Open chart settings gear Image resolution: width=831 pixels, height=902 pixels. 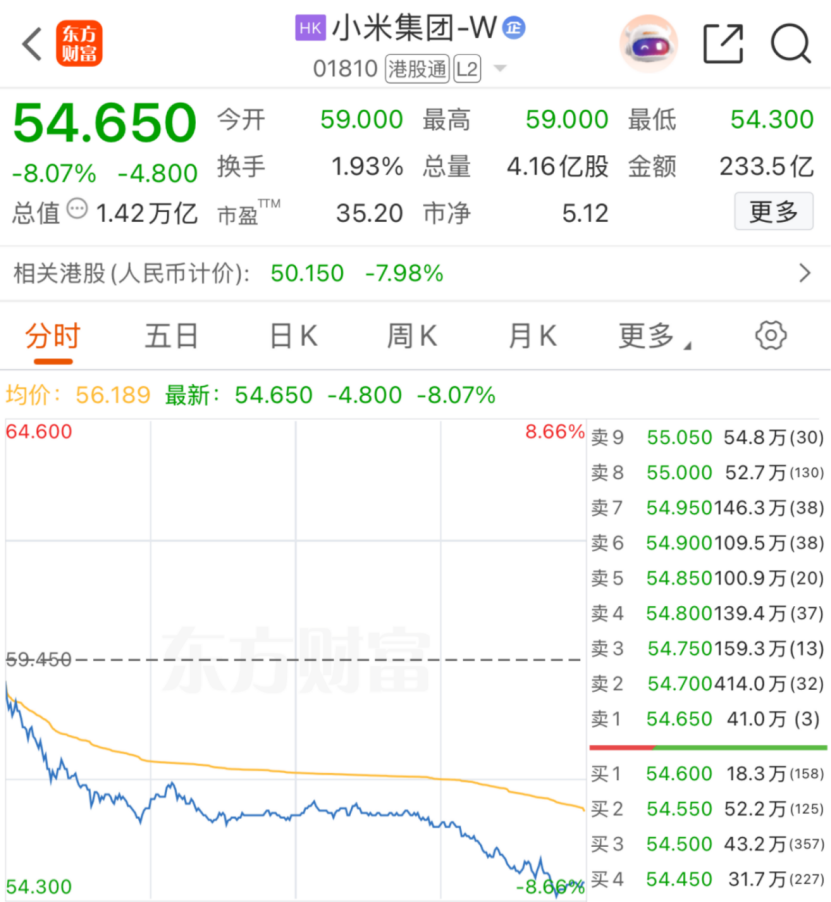coord(771,336)
